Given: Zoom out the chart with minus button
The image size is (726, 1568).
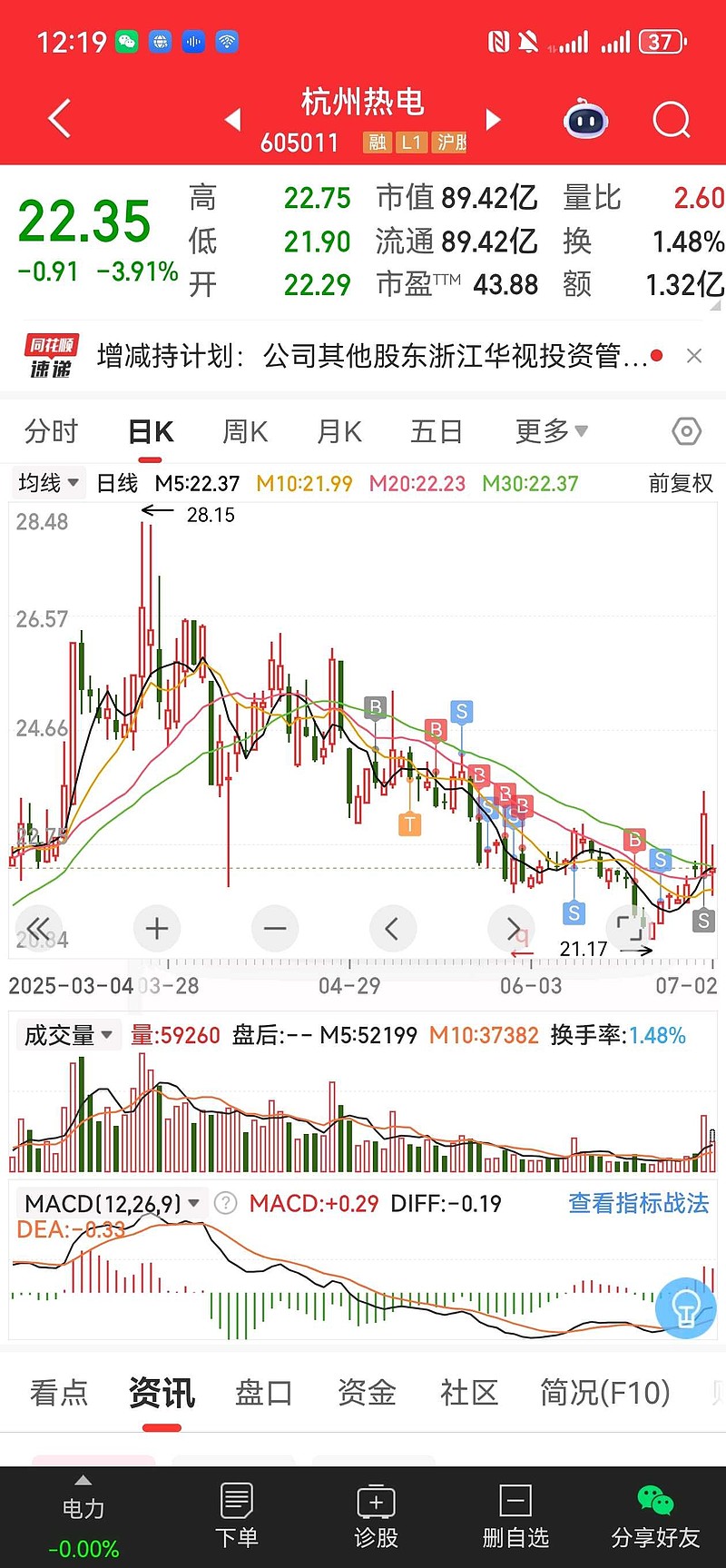Looking at the screenshot, I should [x=275, y=928].
